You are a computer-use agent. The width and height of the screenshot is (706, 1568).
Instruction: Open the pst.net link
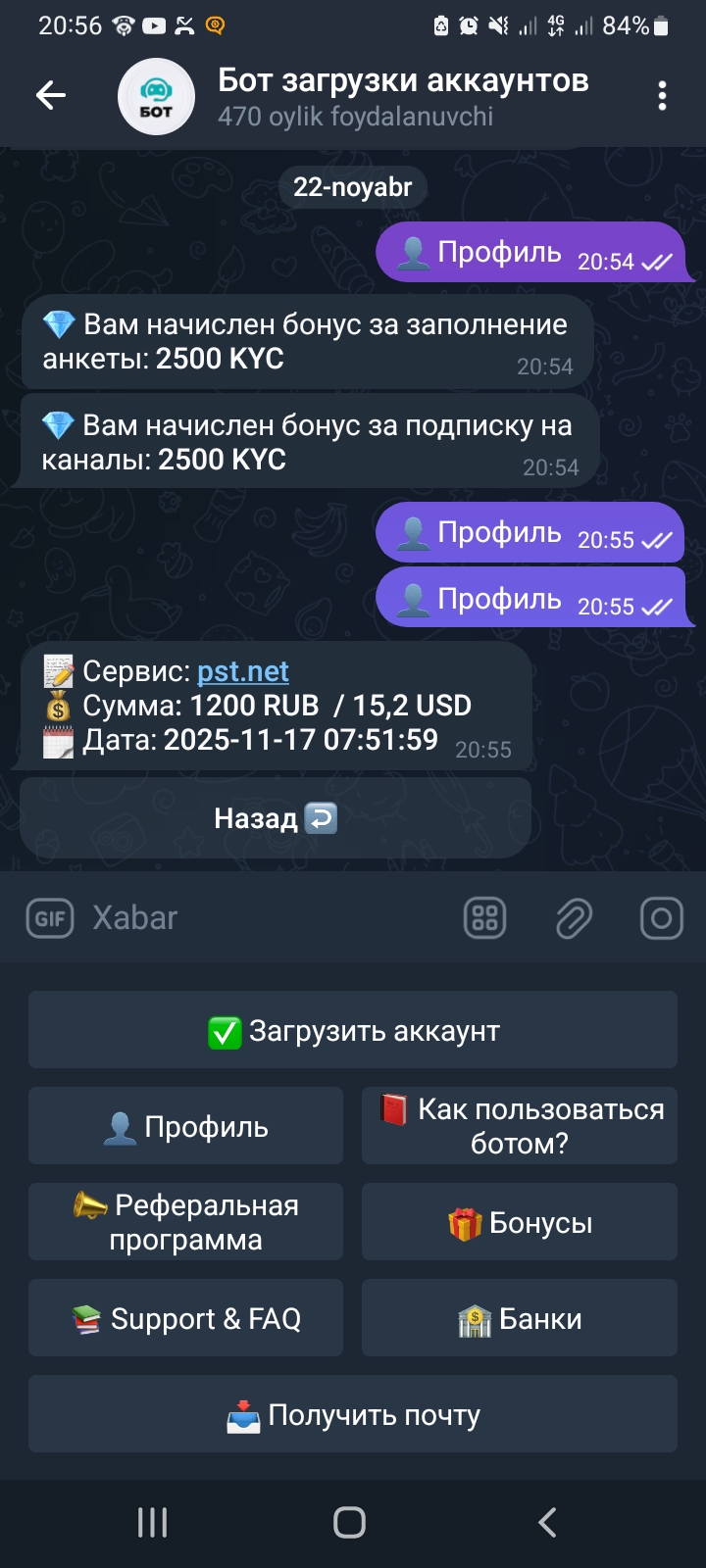pyautogui.click(x=242, y=671)
